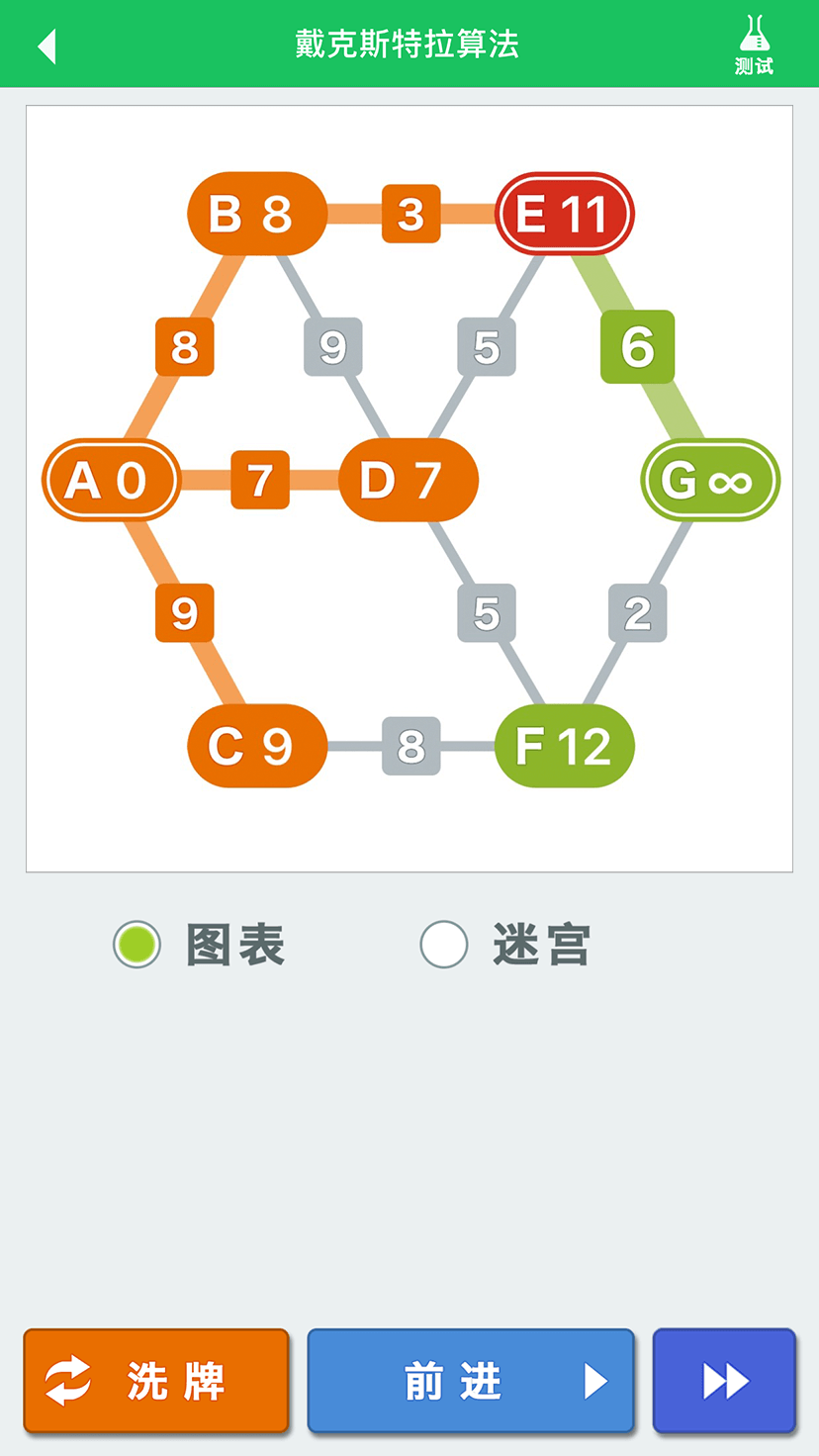Open the 测试 flask icon
This screenshot has width=819, height=1456.
click(754, 45)
